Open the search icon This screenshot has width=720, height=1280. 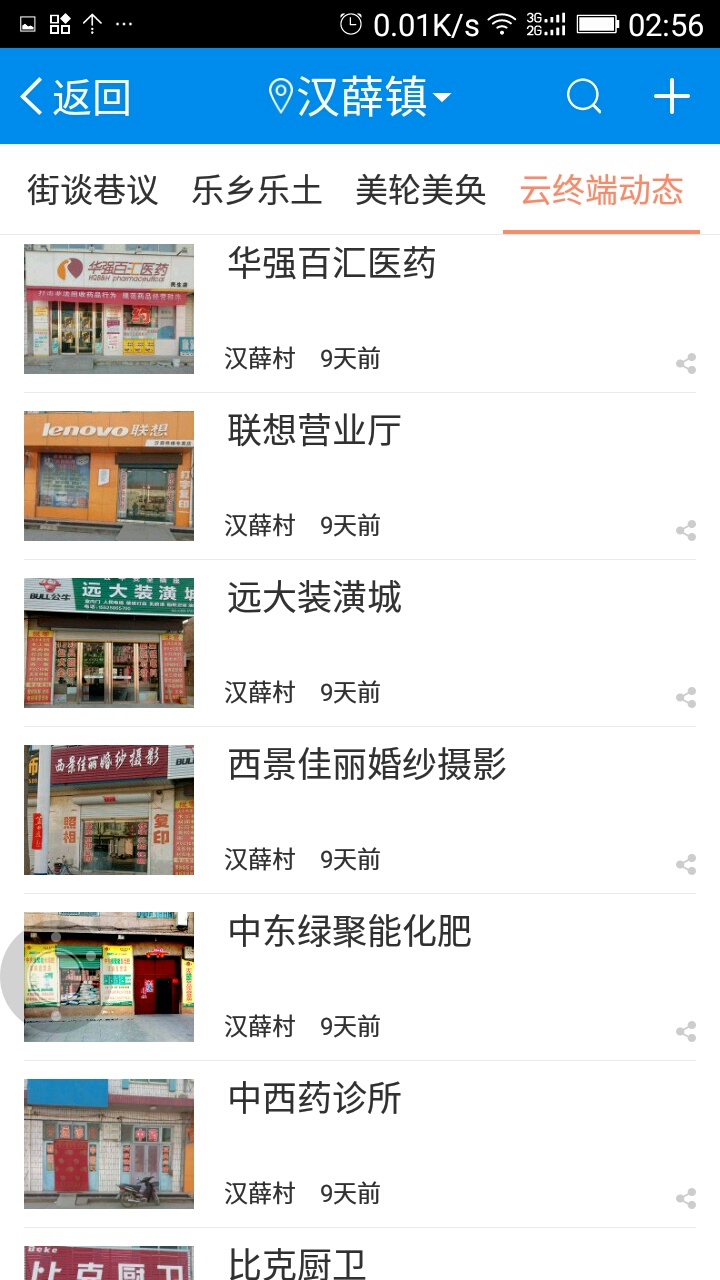click(x=584, y=97)
